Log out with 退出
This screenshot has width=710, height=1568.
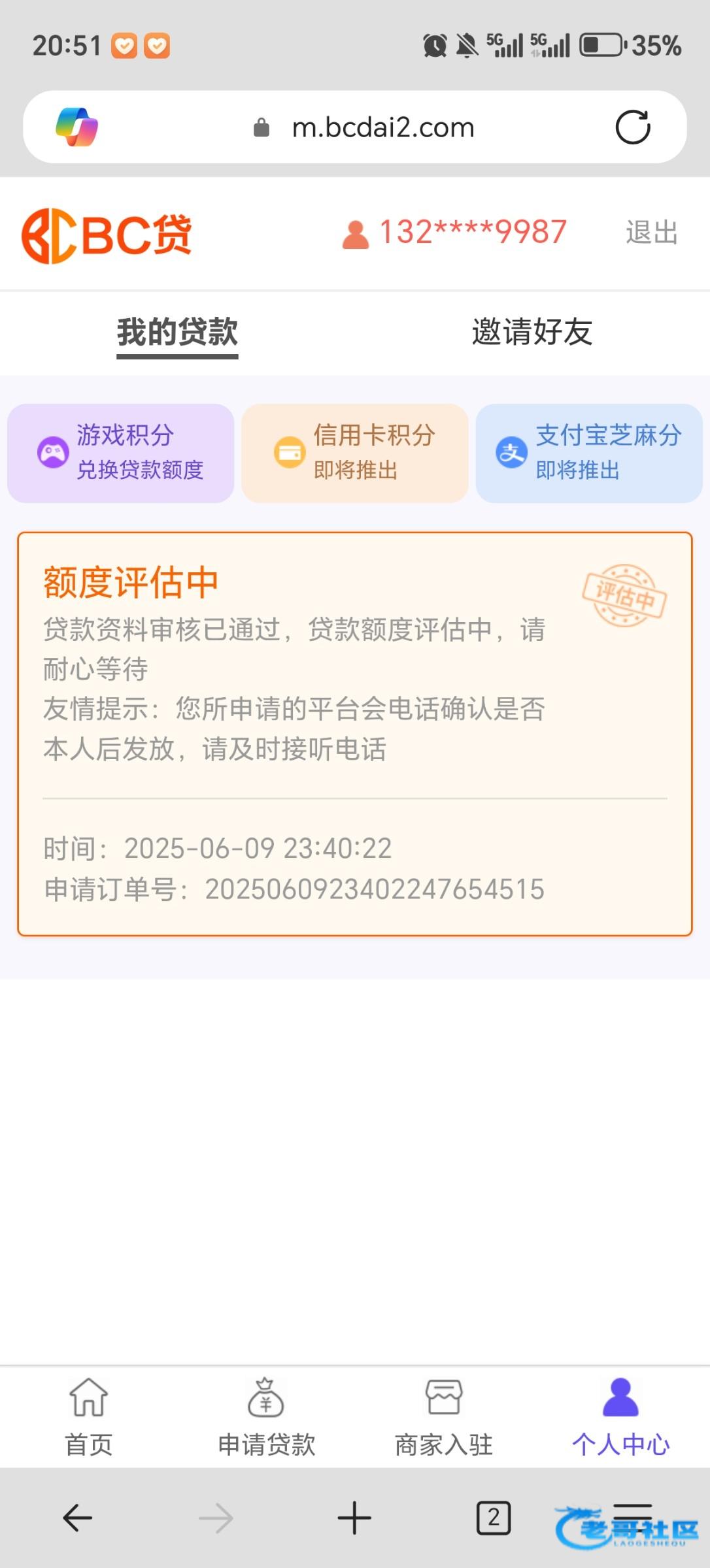pyautogui.click(x=651, y=233)
